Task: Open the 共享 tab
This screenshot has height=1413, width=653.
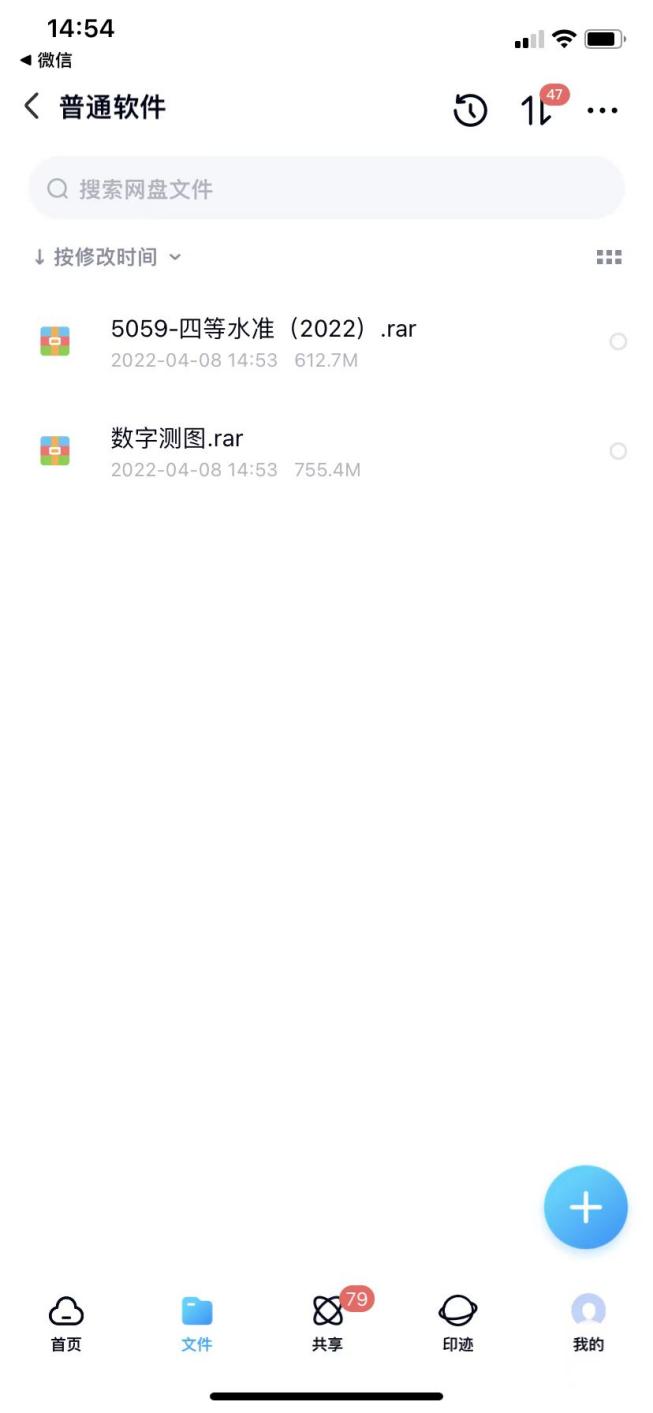Action: point(328,1322)
